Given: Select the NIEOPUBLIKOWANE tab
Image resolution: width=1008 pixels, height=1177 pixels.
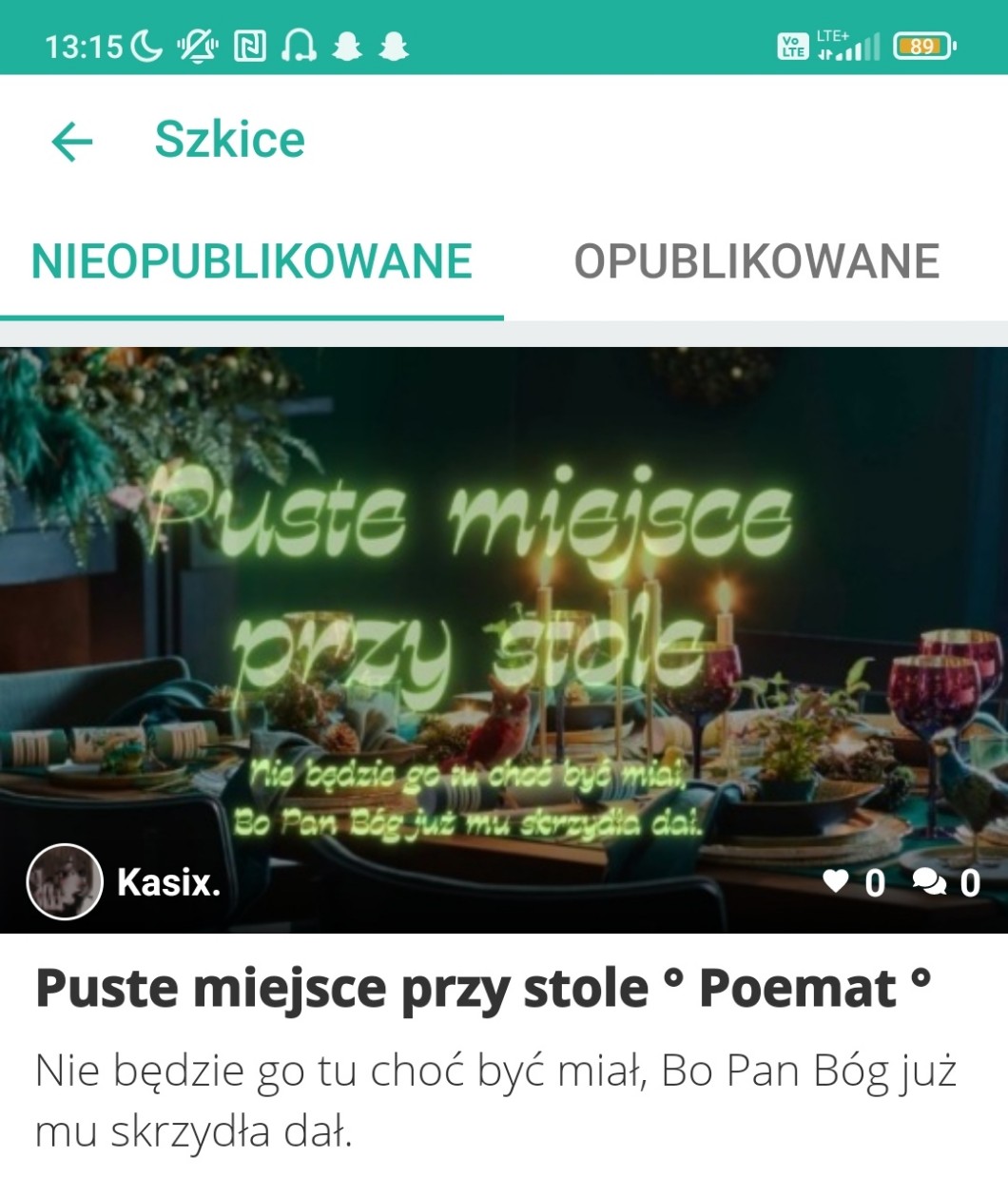Looking at the screenshot, I should [x=252, y=261].
